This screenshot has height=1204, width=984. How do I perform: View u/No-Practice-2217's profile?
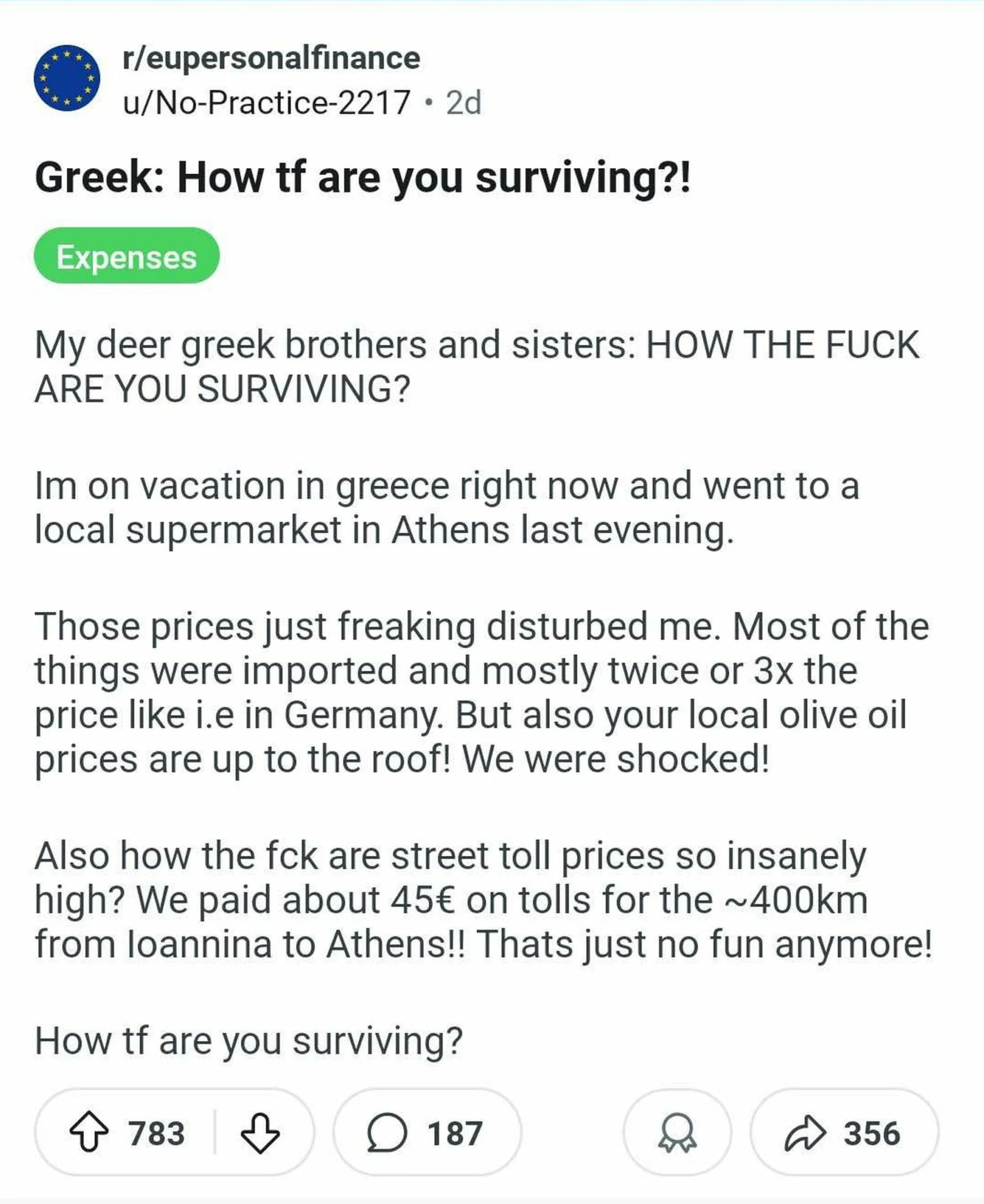coord(267,102)
